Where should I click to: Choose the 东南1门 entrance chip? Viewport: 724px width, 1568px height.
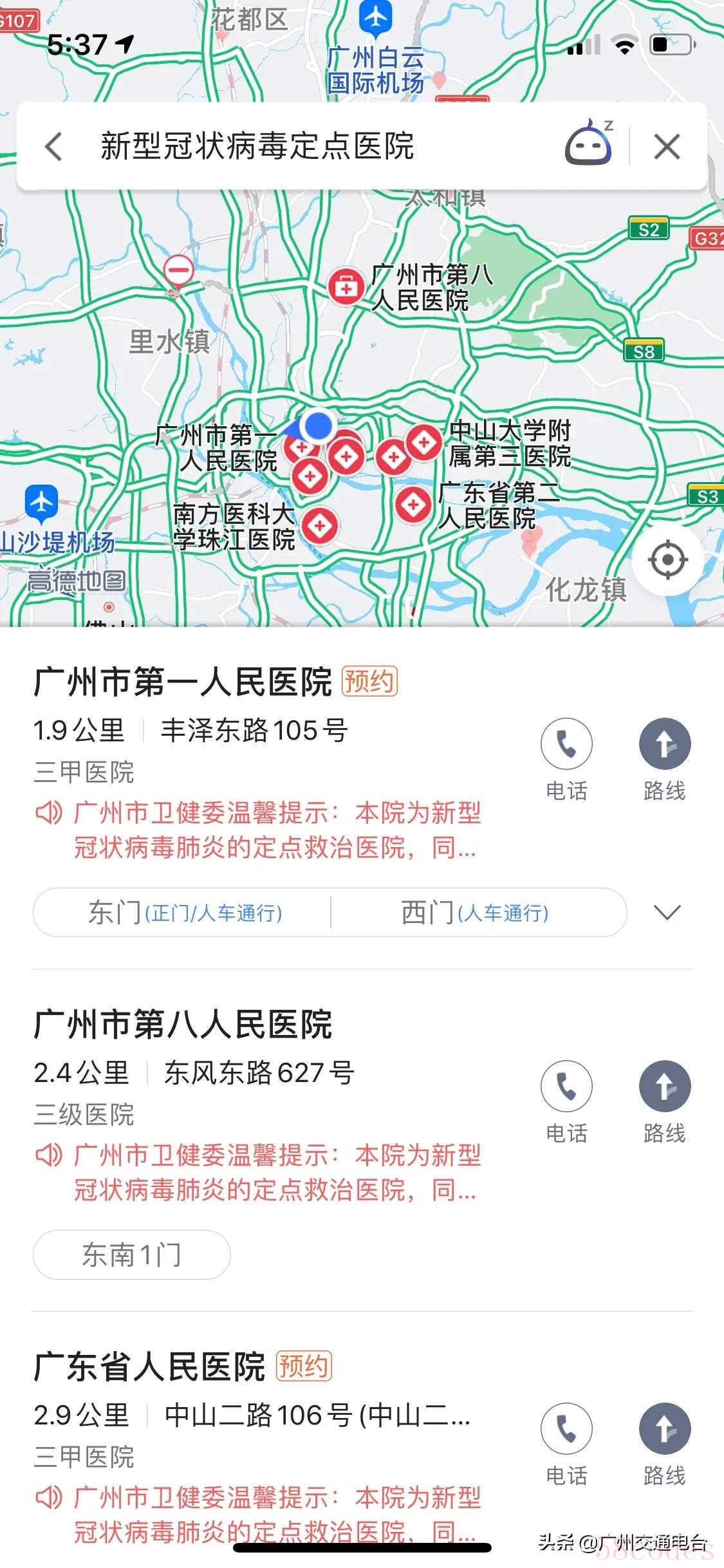pos(131,1255)
